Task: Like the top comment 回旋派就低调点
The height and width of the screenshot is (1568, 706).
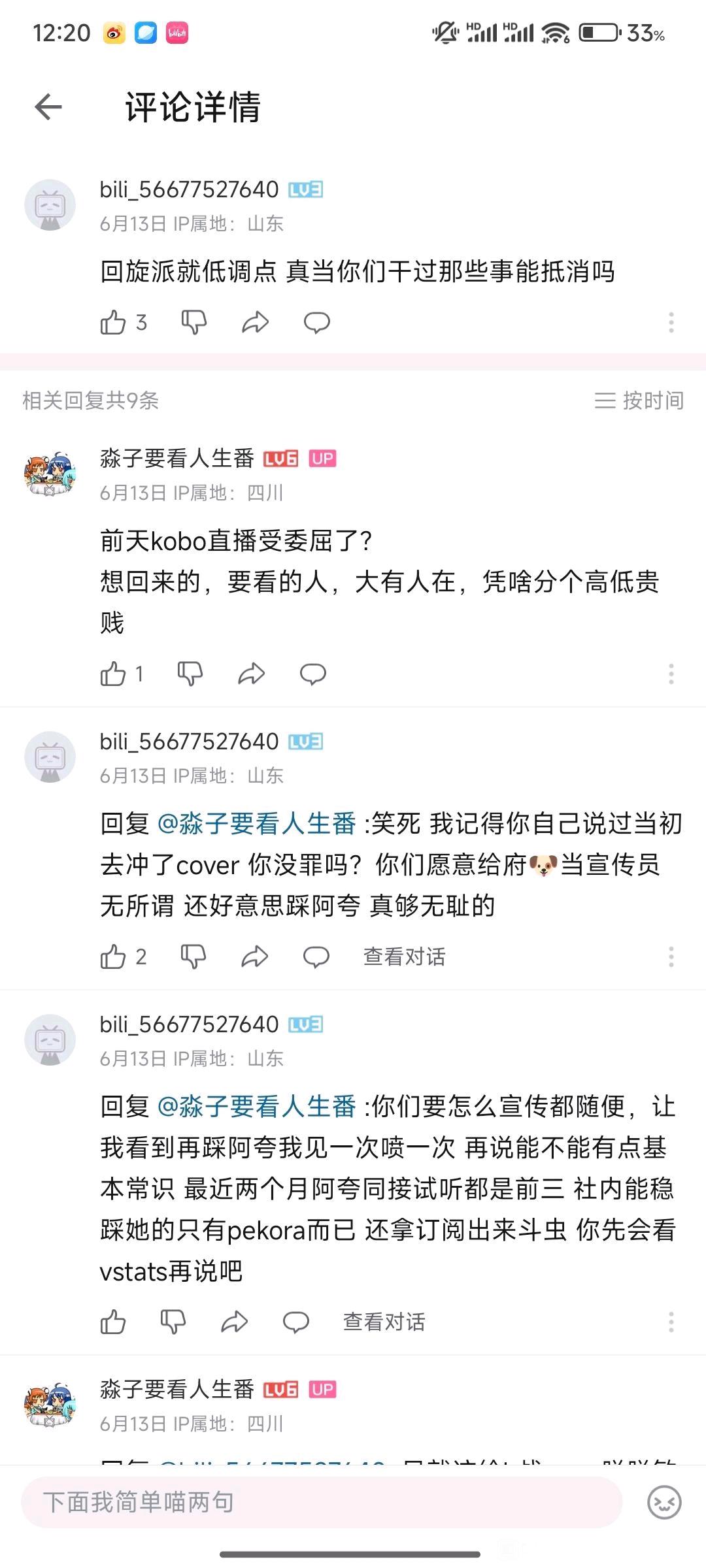Action: point(113,323)
